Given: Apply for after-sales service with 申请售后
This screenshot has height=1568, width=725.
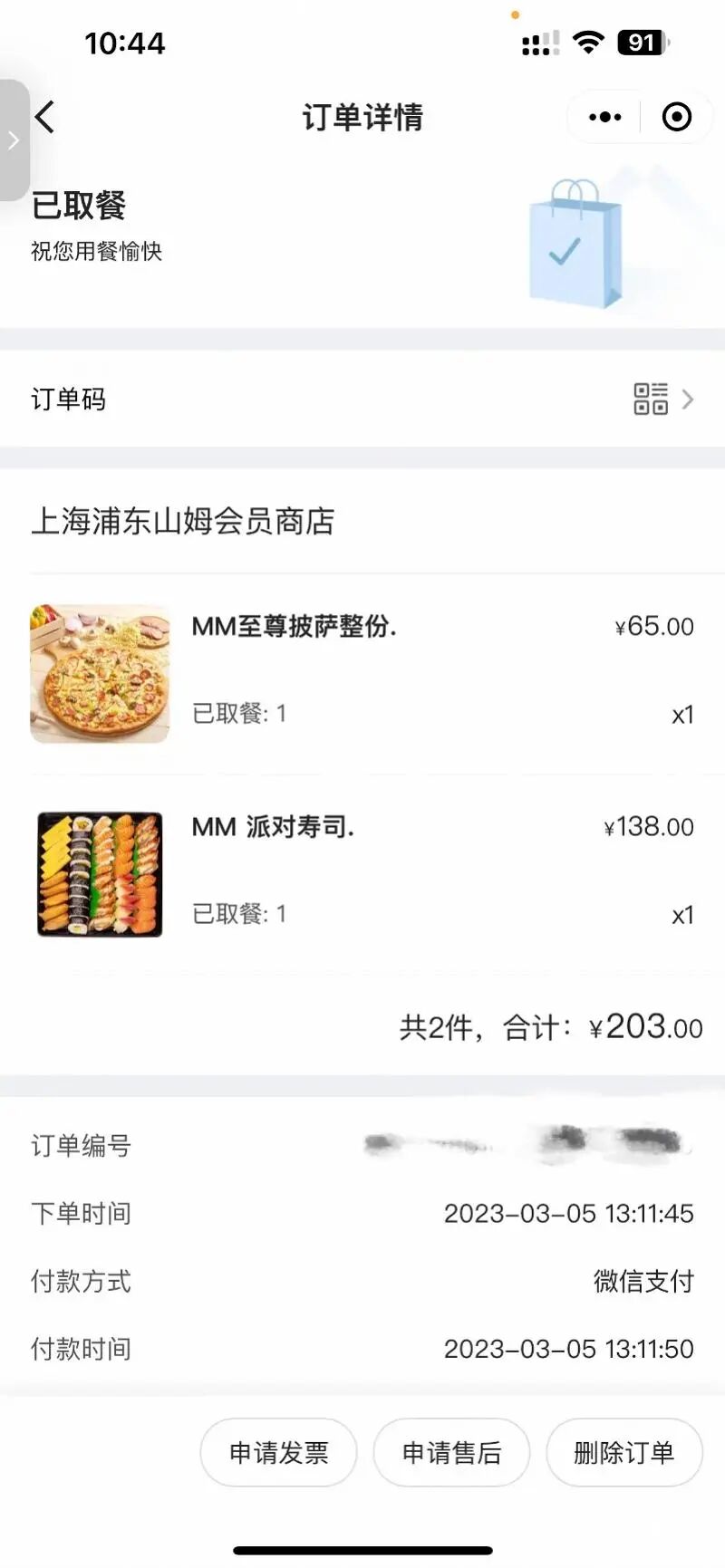Looking at the screenshot, I should (451, 1453).
